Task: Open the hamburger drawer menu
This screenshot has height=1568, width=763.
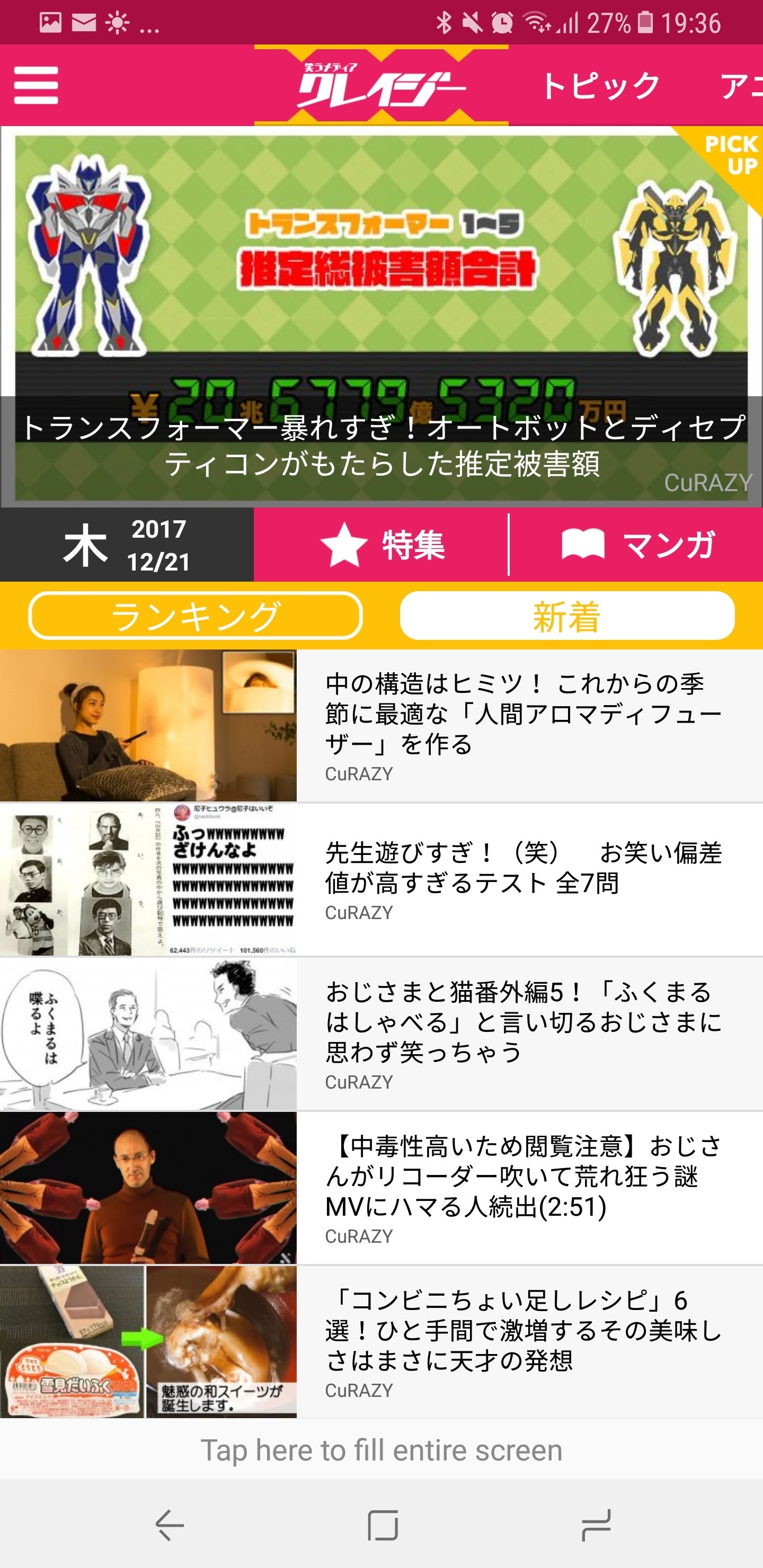Action: pos(36,86)
